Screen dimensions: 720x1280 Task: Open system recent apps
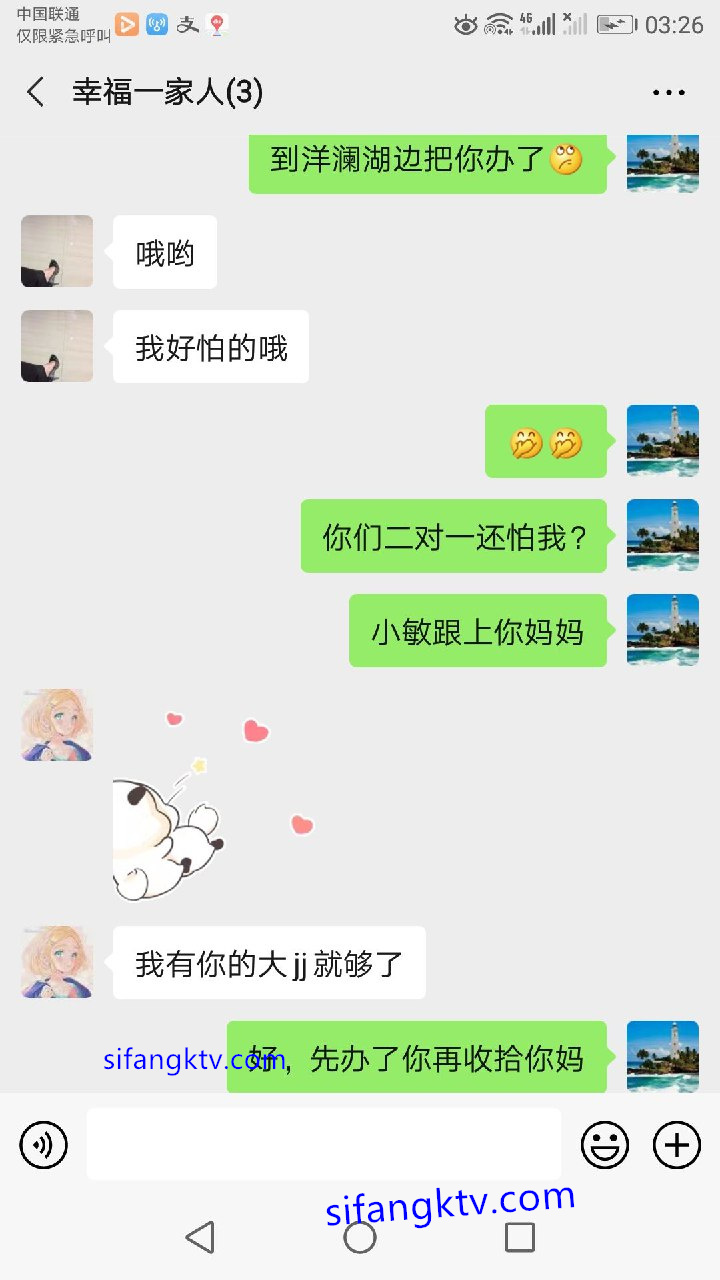(519, 1237)
